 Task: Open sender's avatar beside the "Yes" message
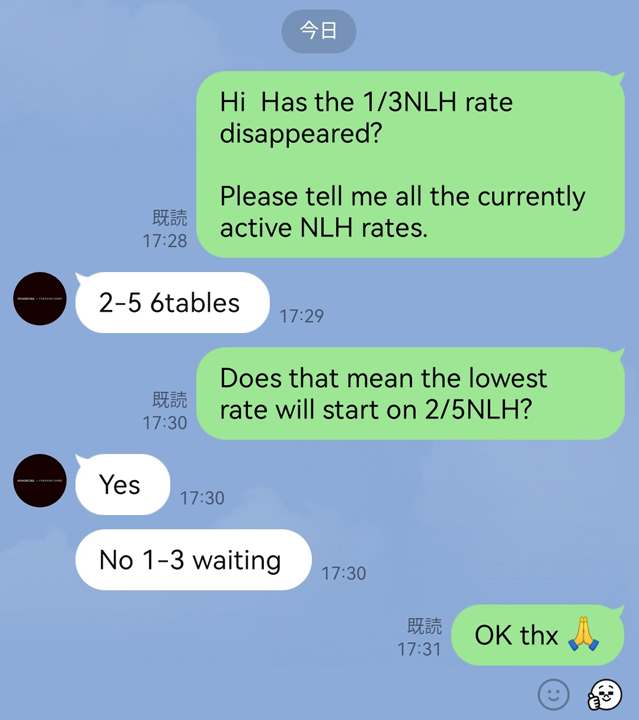pyautogui.click(x=40, y=480)
